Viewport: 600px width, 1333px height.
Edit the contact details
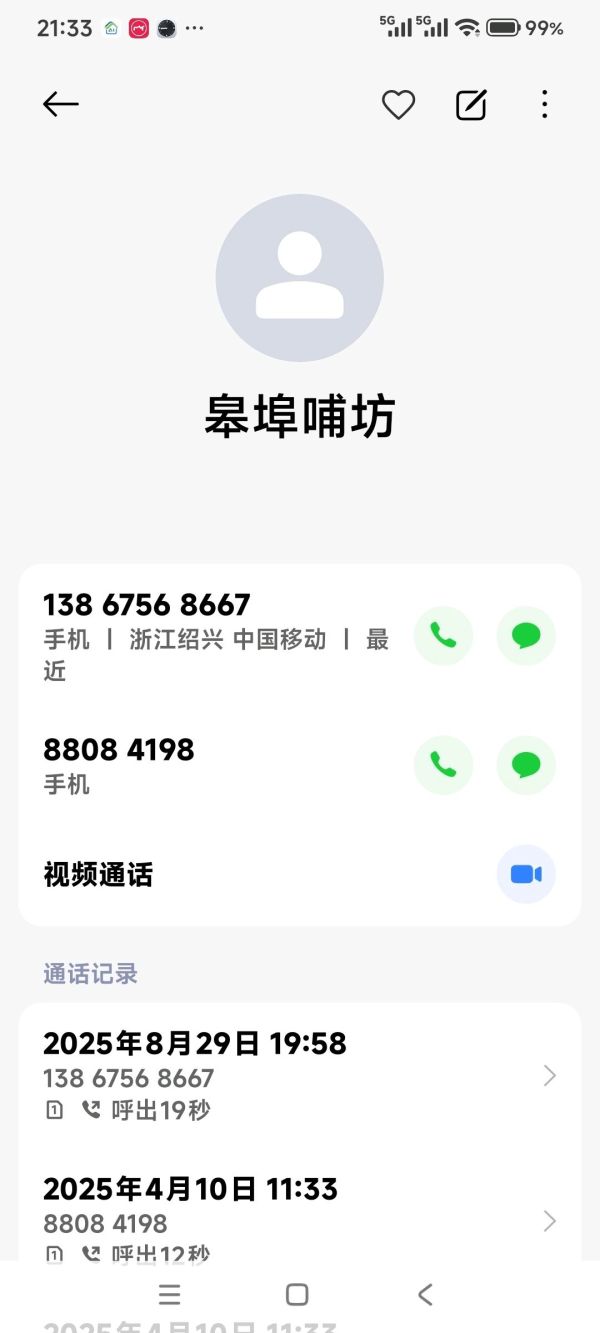[471, 105]
